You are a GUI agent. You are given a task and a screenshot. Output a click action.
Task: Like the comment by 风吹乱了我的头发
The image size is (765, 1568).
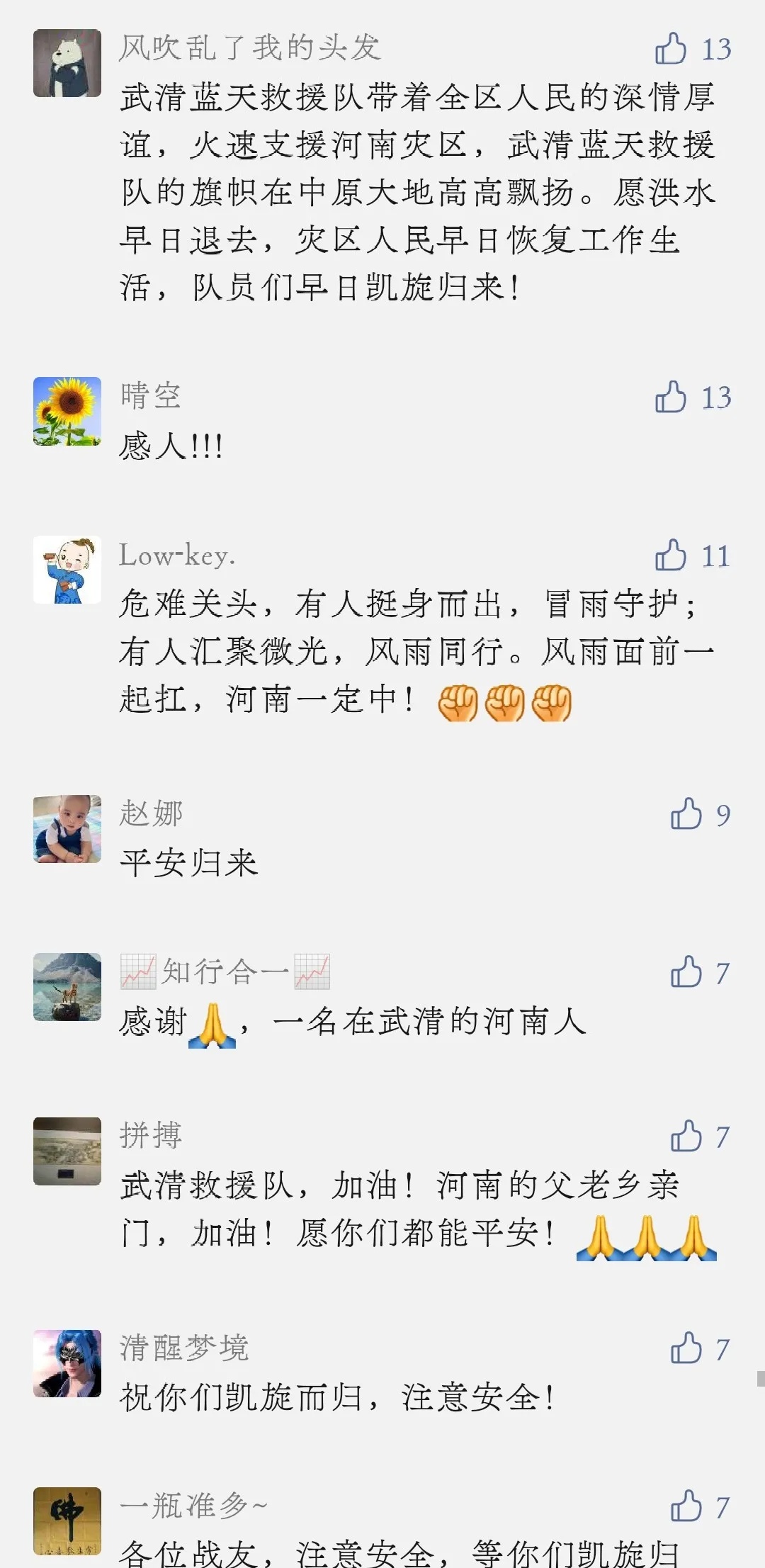coord(671,49)
